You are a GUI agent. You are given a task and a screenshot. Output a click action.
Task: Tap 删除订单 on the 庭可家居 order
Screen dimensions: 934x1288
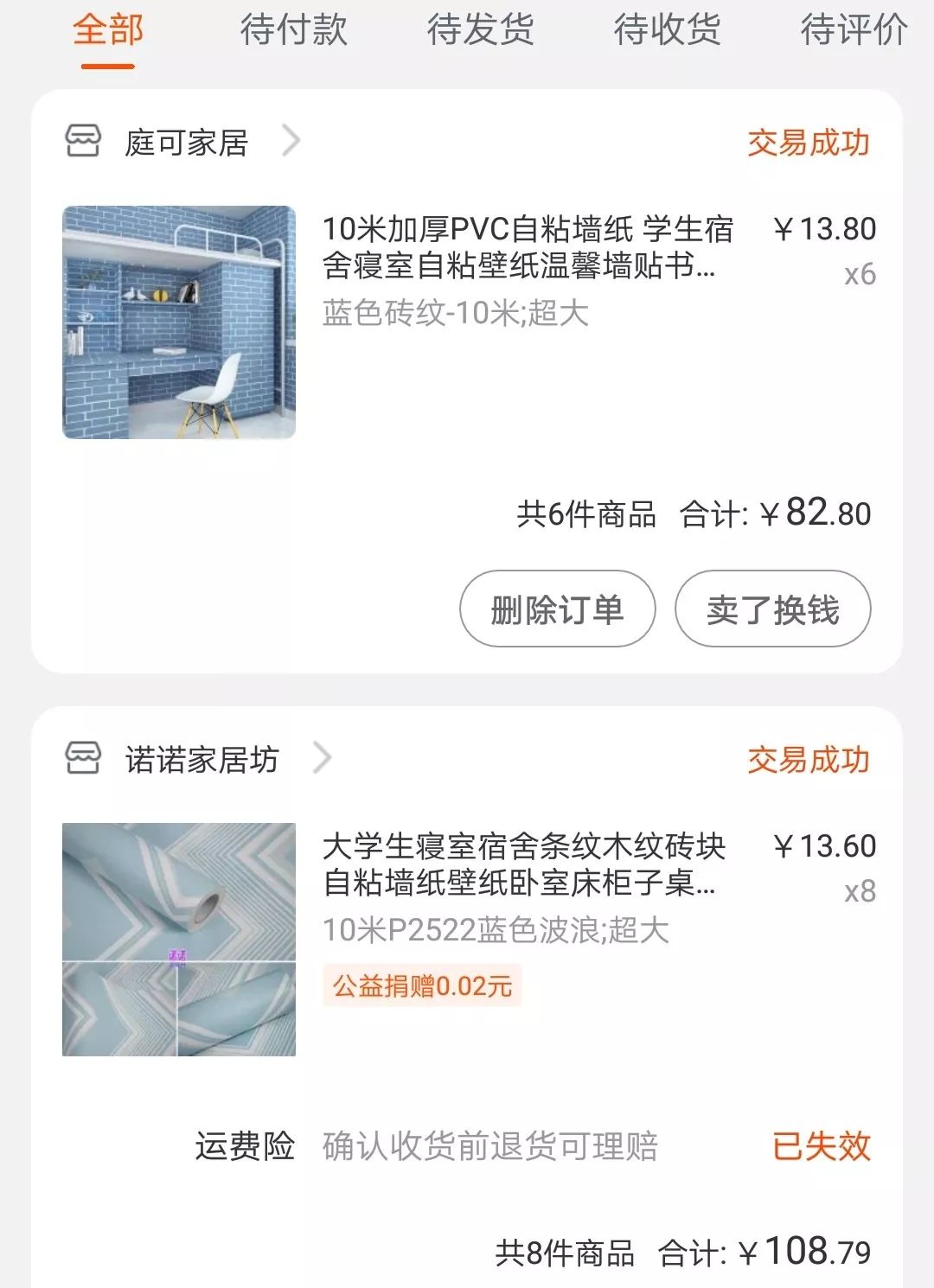tap(557, 609)
